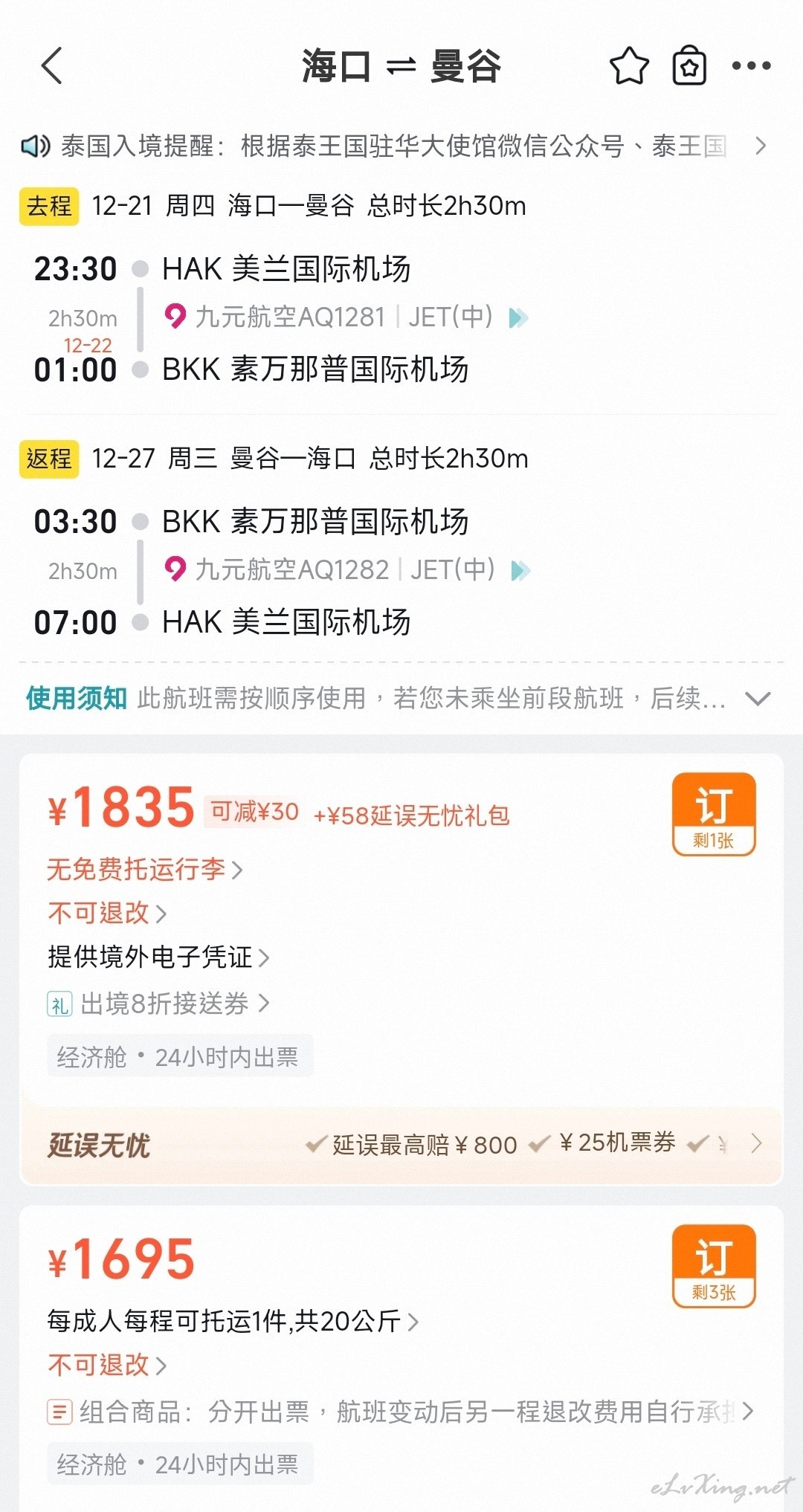
Task: Open 不可退改 policy under ¥1835 fare
Action: click(x=107, y=913)
